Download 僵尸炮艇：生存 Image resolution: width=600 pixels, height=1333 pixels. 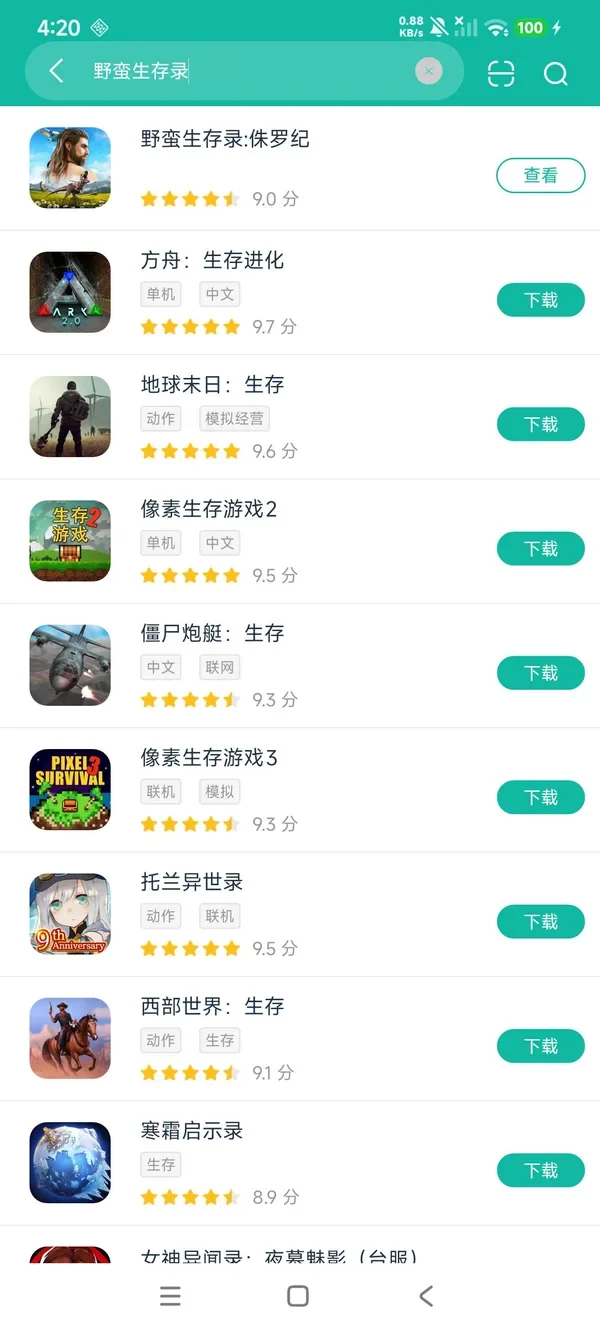pos(541,673)
